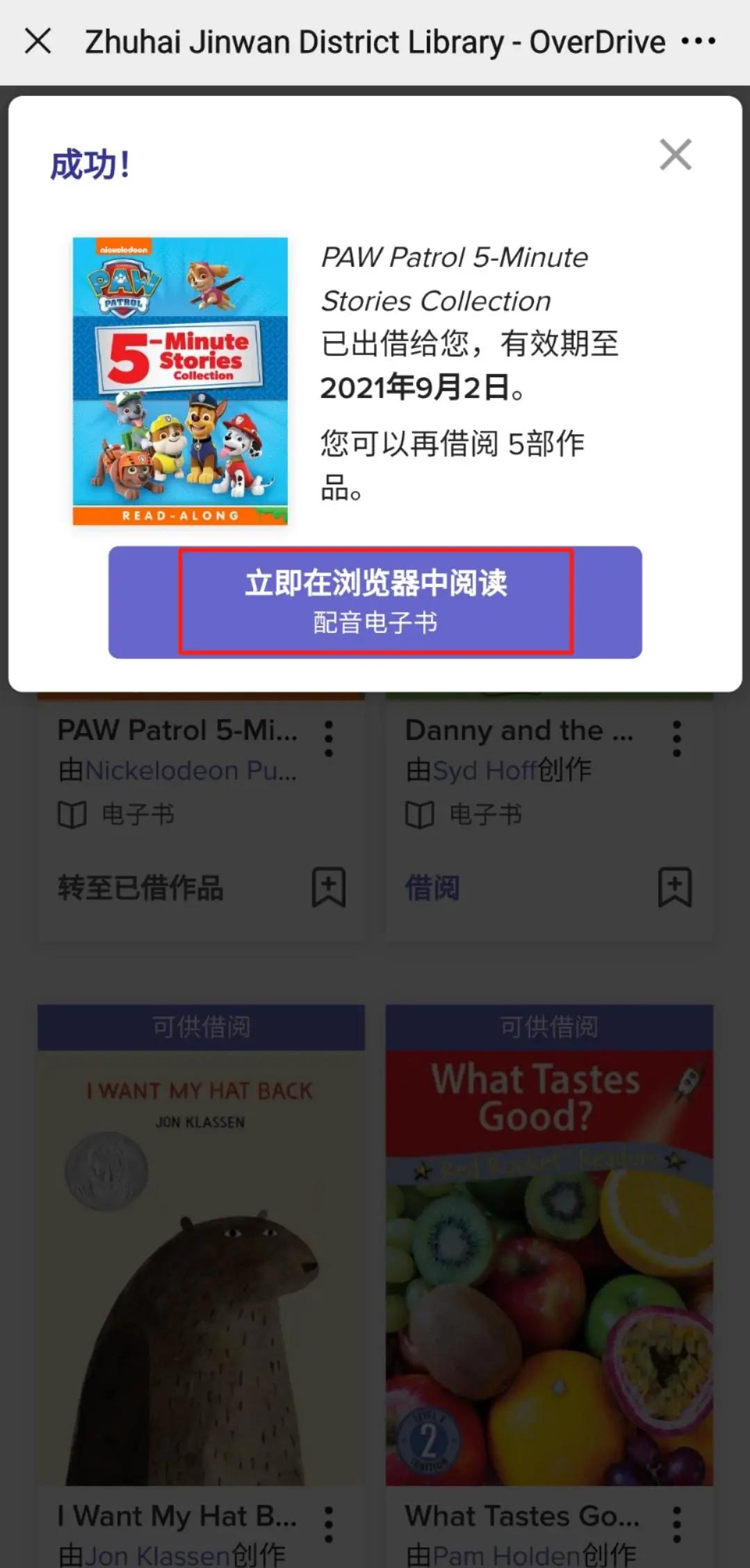Dismiss the success dialog
This screenshot has height=1568, width=750.
coord(675,155)
